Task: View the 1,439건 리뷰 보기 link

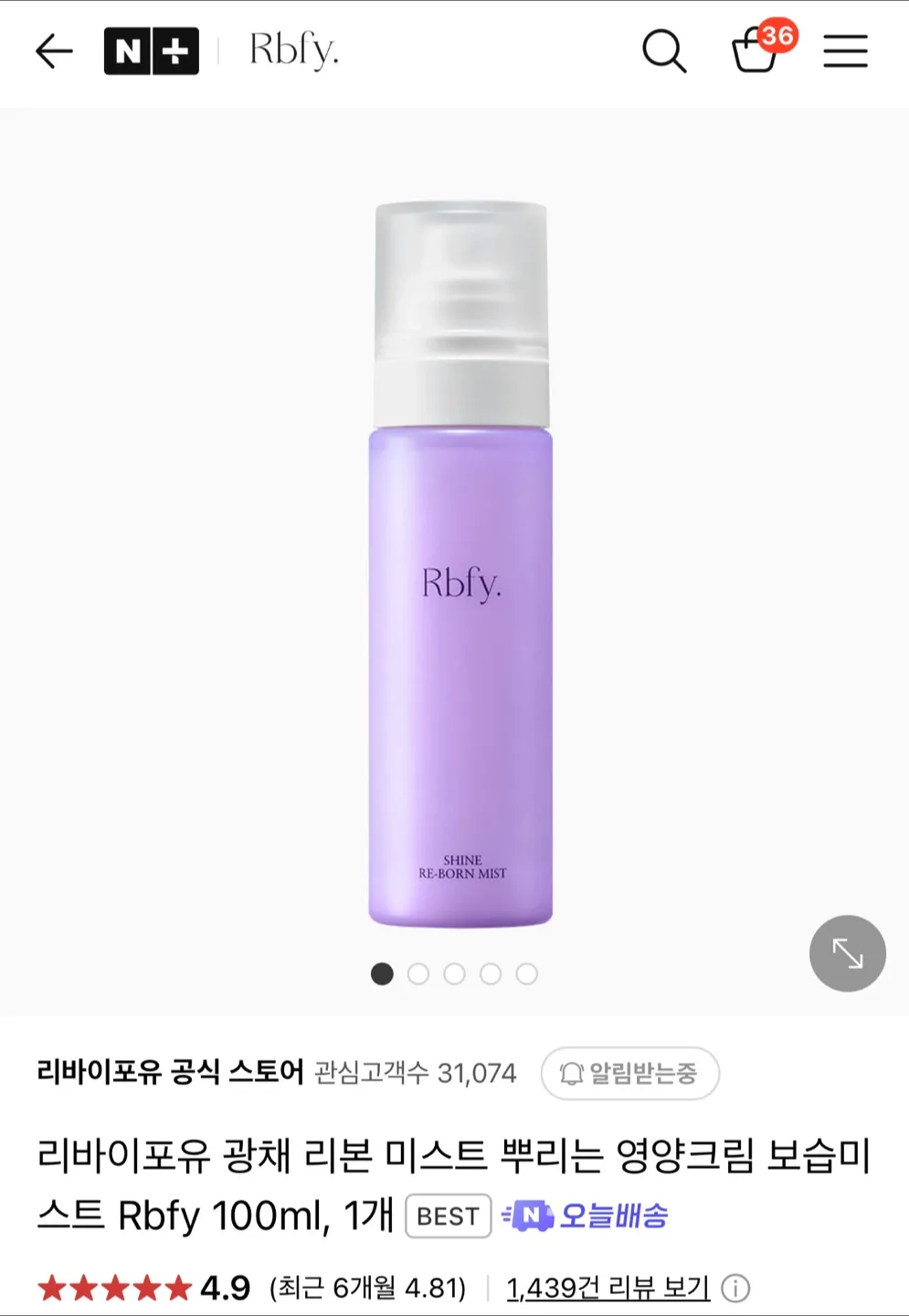Action: click(608, 1289)
